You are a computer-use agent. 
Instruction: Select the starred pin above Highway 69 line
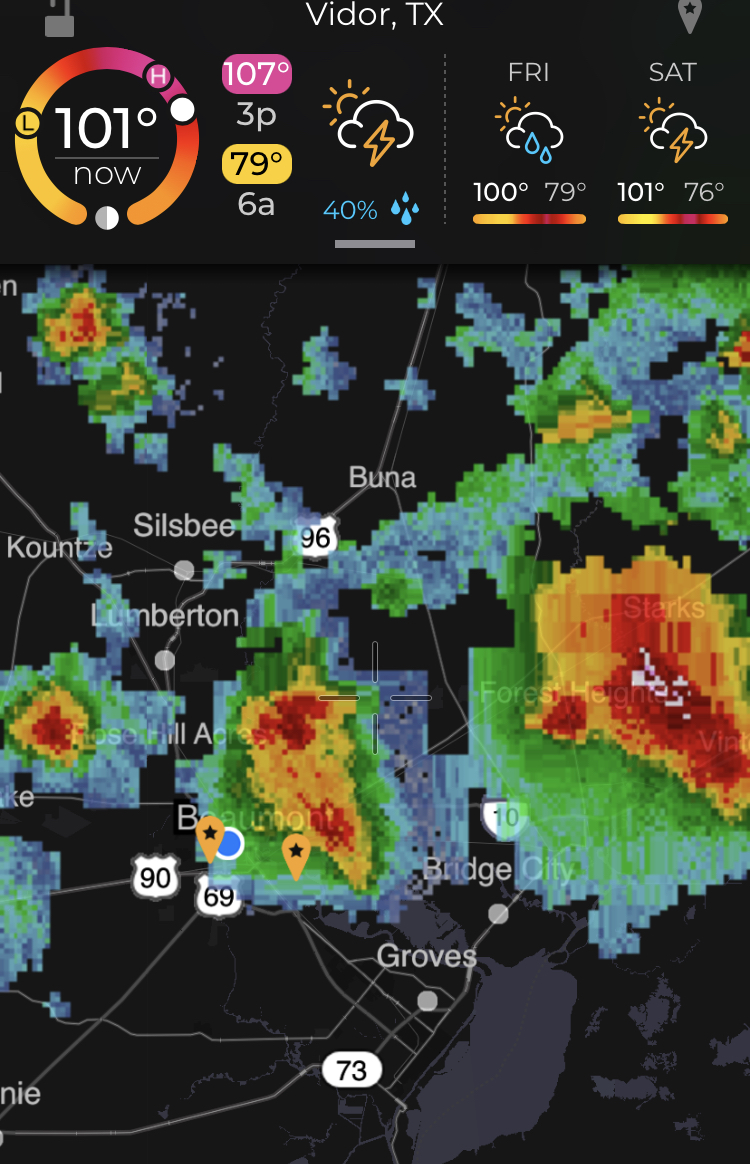pos(296,854)
